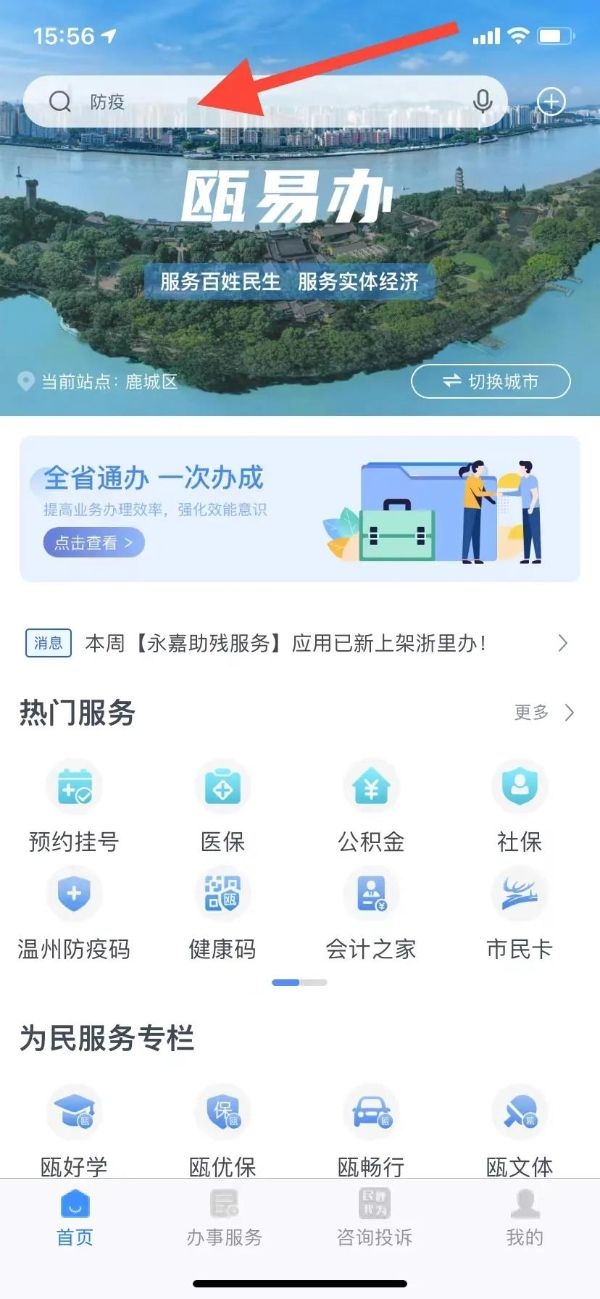Open 会计之家
This screenshot has height=1299, width=600.
(x=371, y=912)
